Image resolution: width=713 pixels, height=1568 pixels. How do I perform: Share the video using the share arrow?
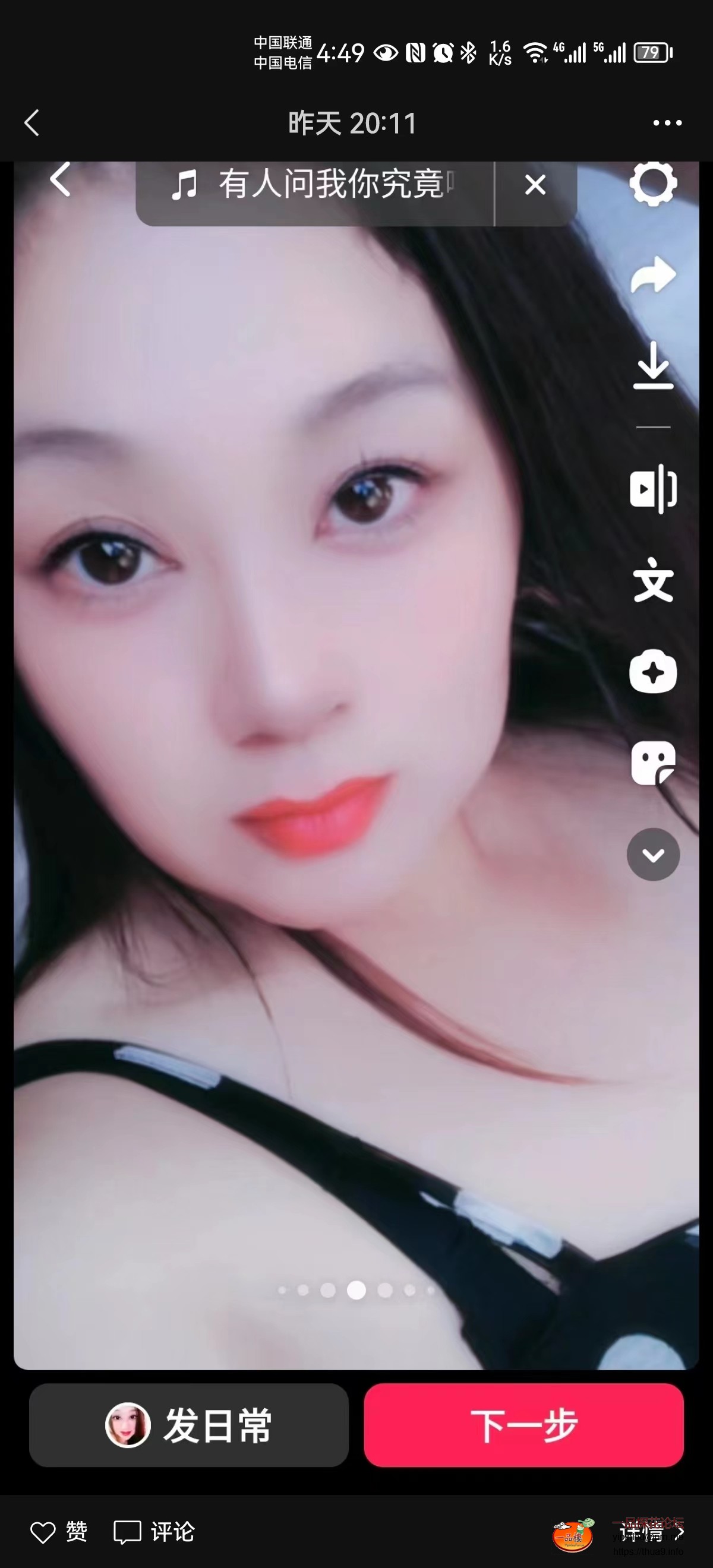click(654, 274)
